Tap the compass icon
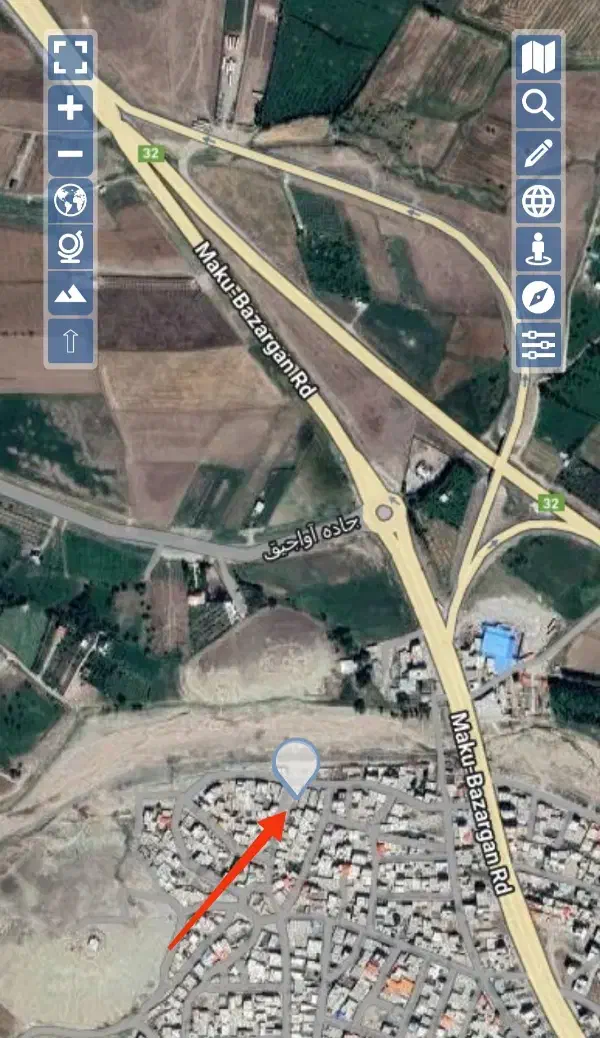This screenshot has width=600, height=1038. point(539,297)
